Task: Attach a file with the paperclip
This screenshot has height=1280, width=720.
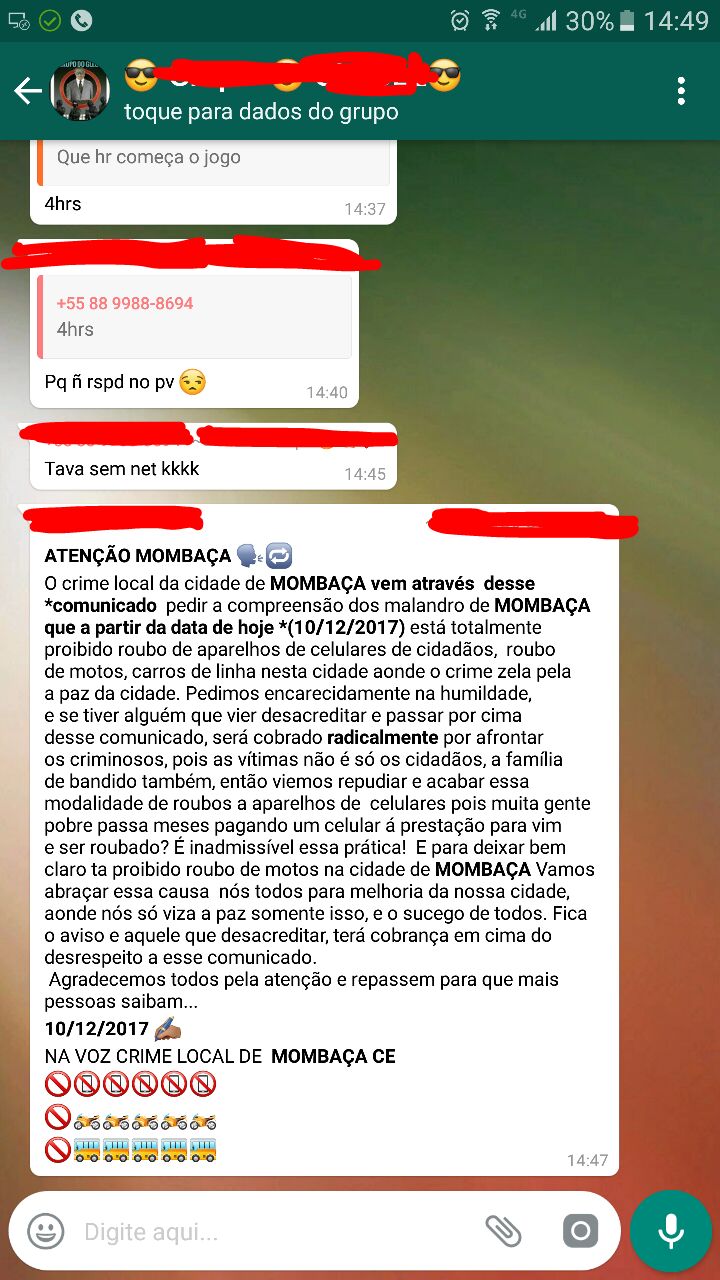Action: 503,1230
